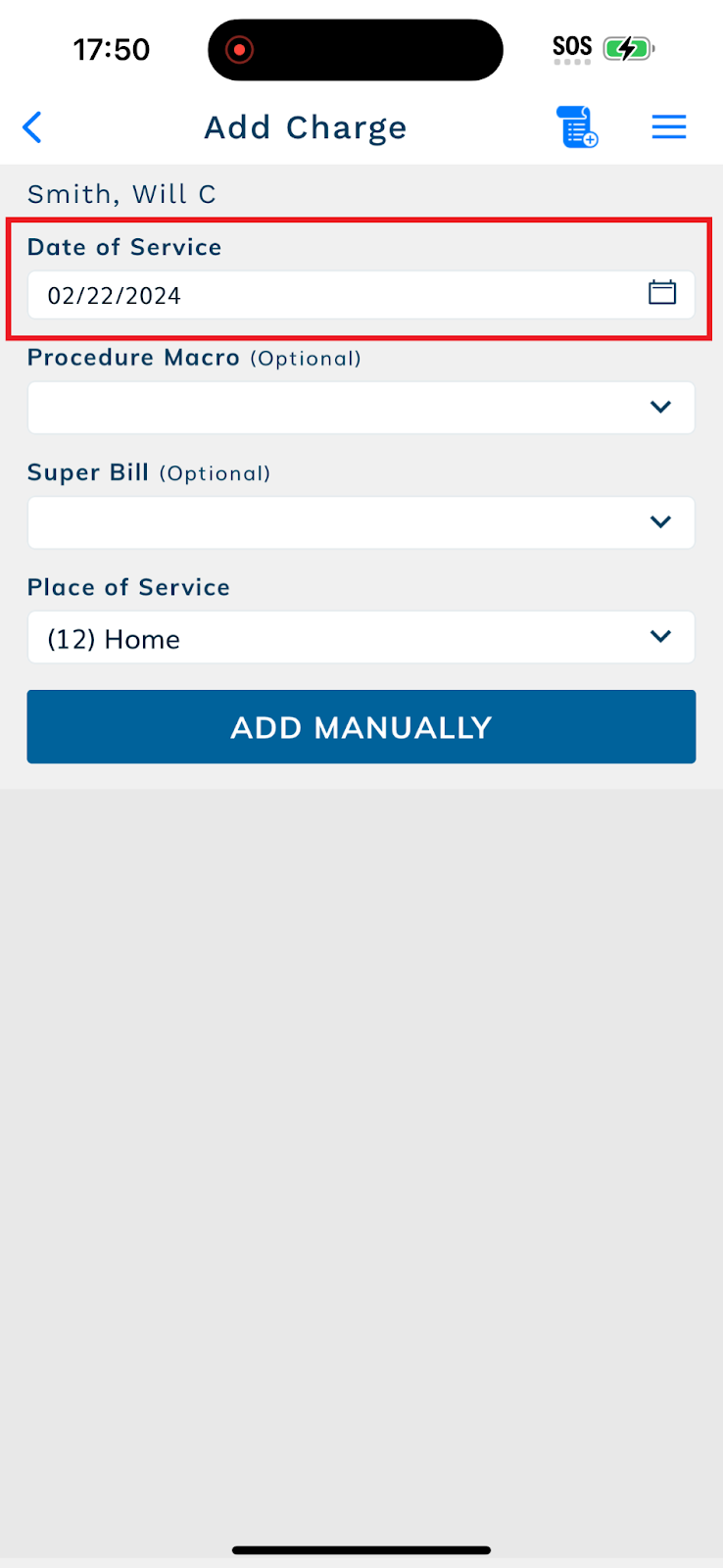723x1568 pixels.
Task: Expand the Super Bill dropdown
Action: [x=361, y=522]
